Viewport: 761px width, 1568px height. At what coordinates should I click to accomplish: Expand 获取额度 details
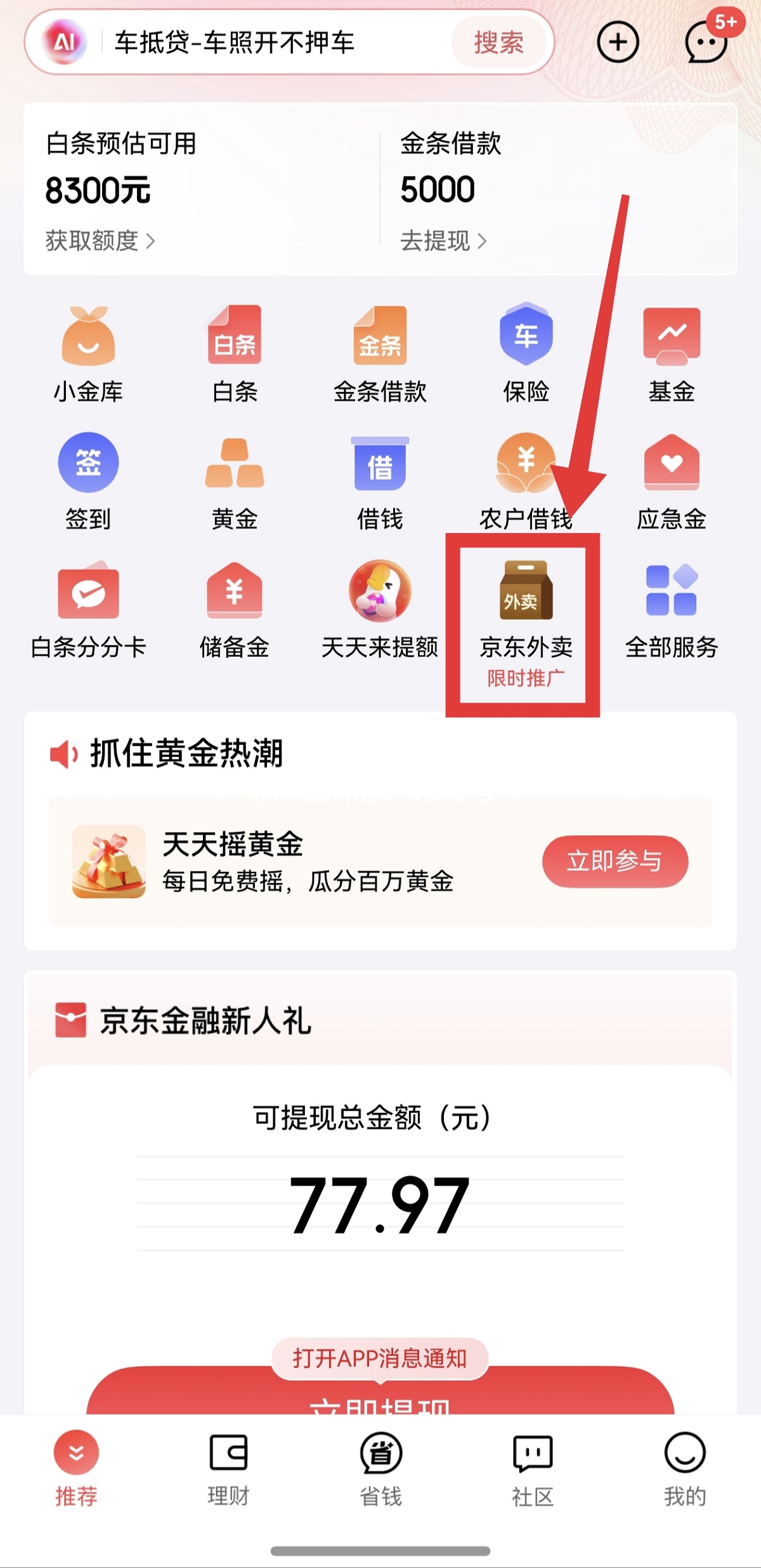98,241
